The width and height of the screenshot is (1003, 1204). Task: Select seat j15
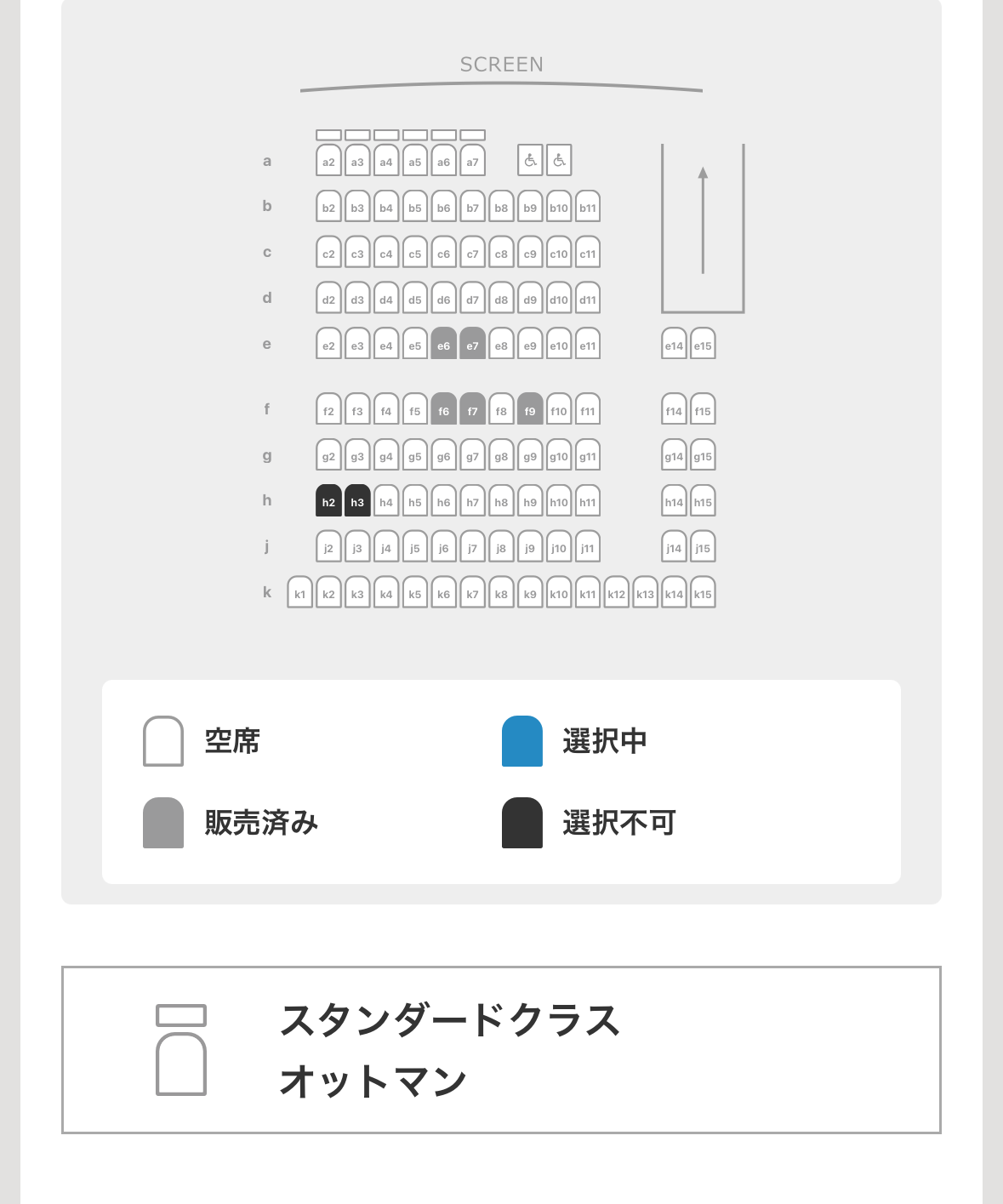click(x=703, y=547)
